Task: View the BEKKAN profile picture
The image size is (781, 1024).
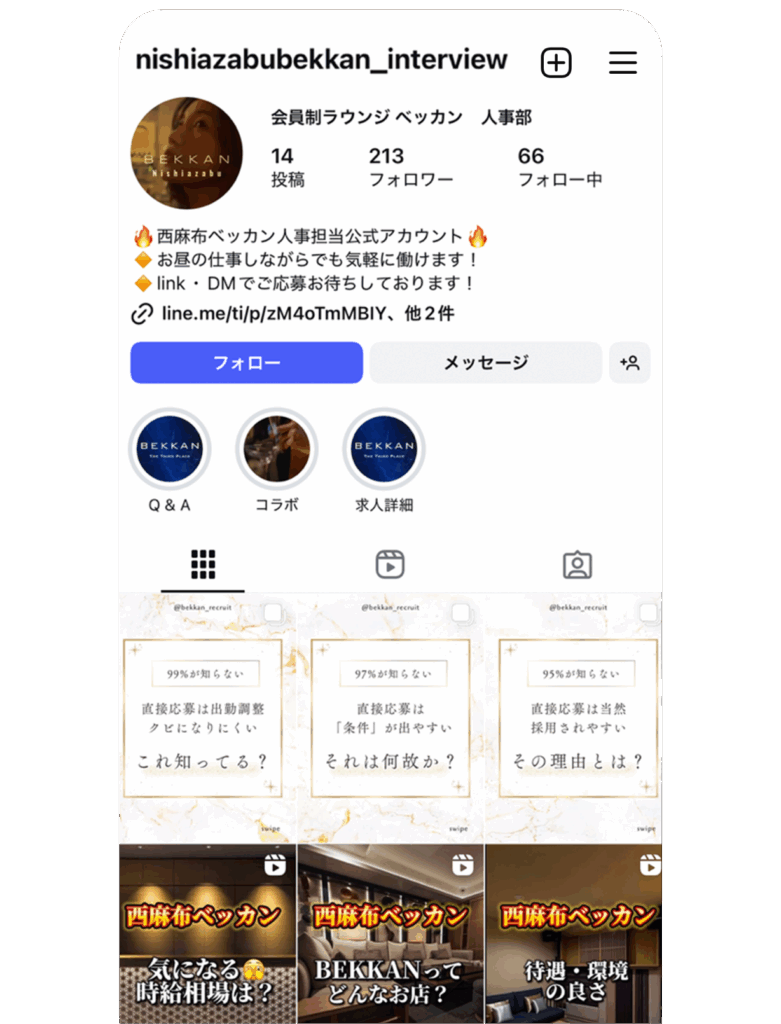Action: click(187, 153)
